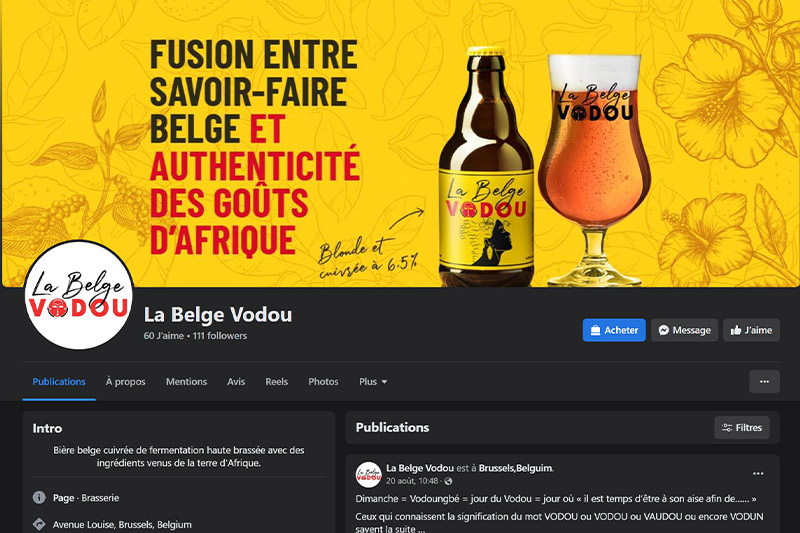Open the La Belge Vodou profile picture
Screen dimensions: 800x533
[79, 295]
